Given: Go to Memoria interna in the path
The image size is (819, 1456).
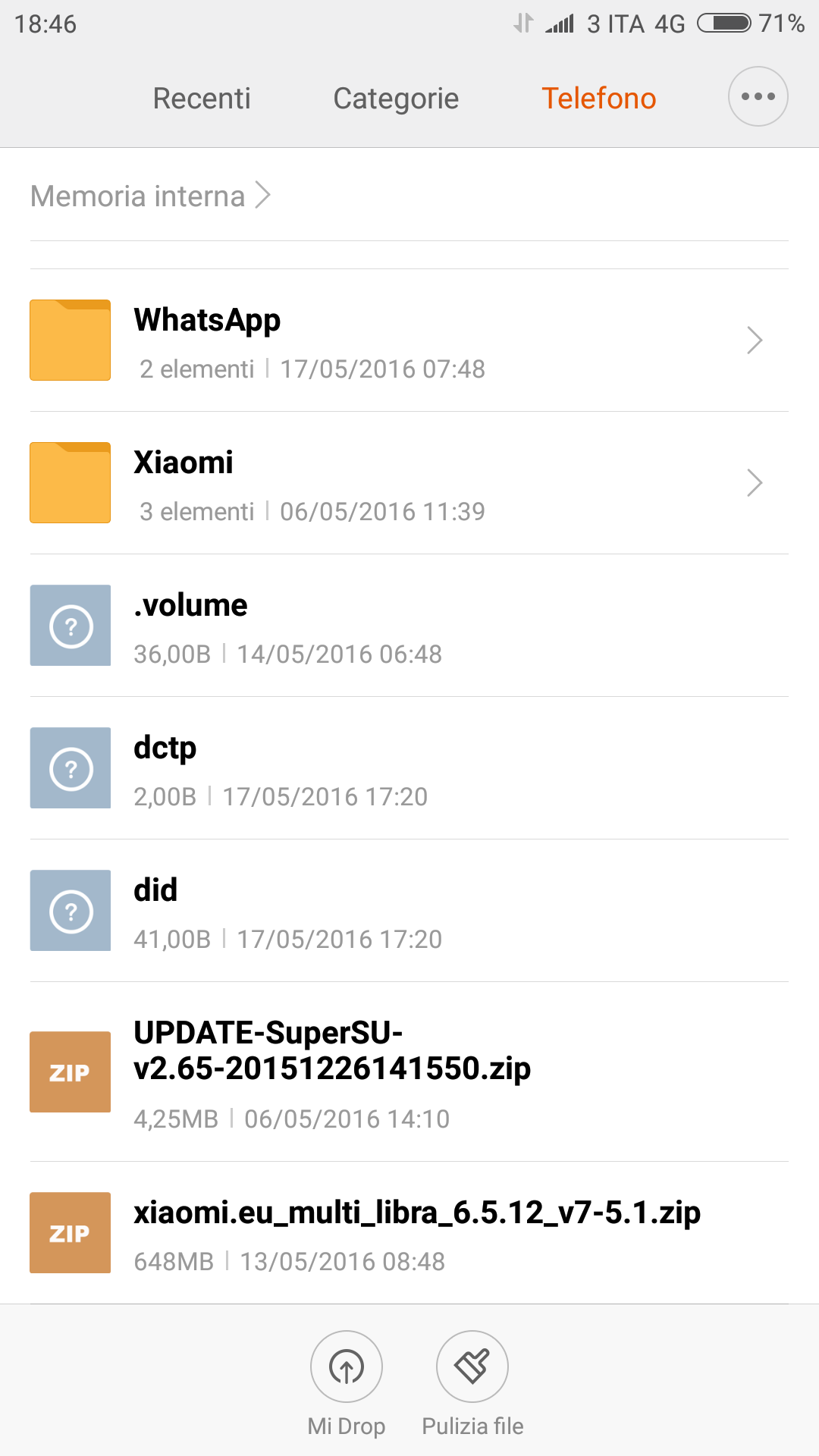Looking at the screenshot, I should (138, 196).
